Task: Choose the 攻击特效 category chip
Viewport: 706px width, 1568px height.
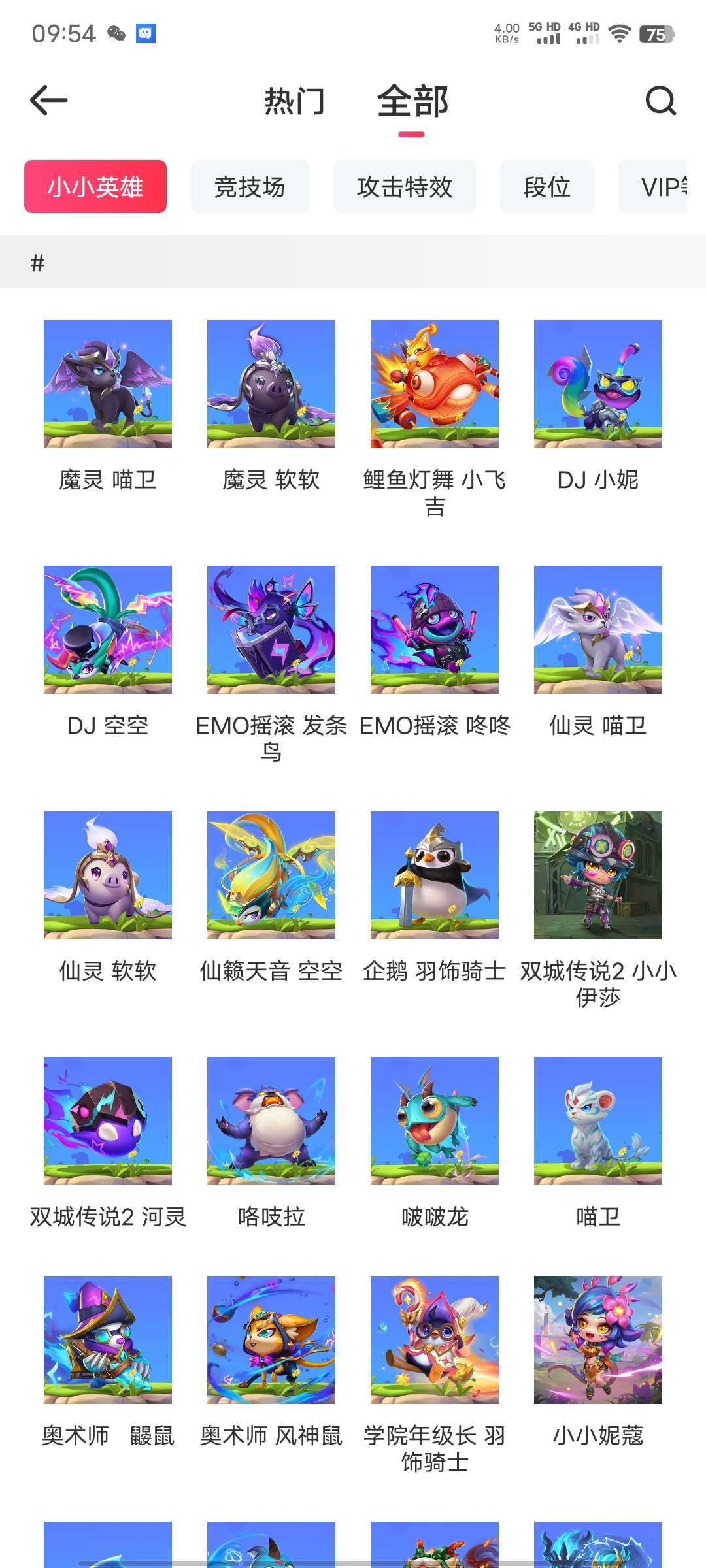Action: 405,187
